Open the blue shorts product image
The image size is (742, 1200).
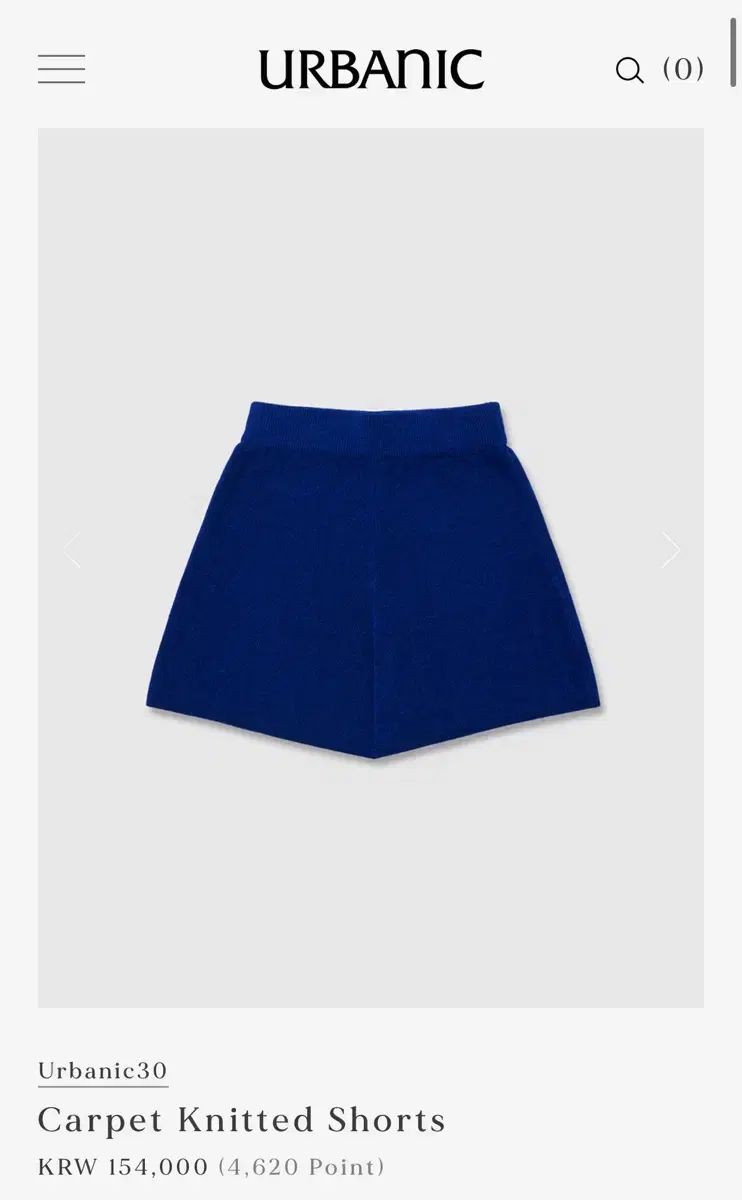pos(372,580)
